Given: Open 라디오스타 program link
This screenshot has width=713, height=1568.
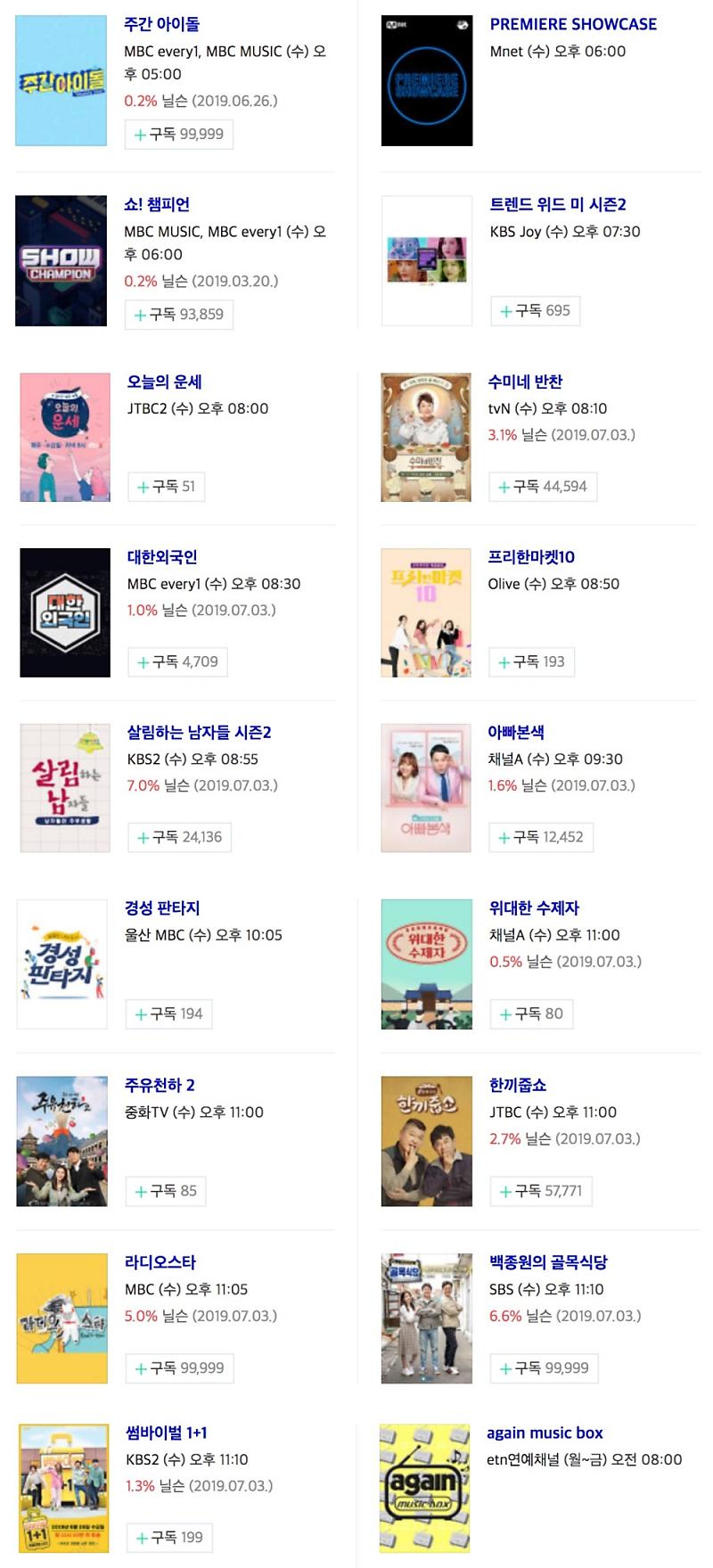Looking at the screenshot, I should pyautogui.click(x=160, y=1263).
